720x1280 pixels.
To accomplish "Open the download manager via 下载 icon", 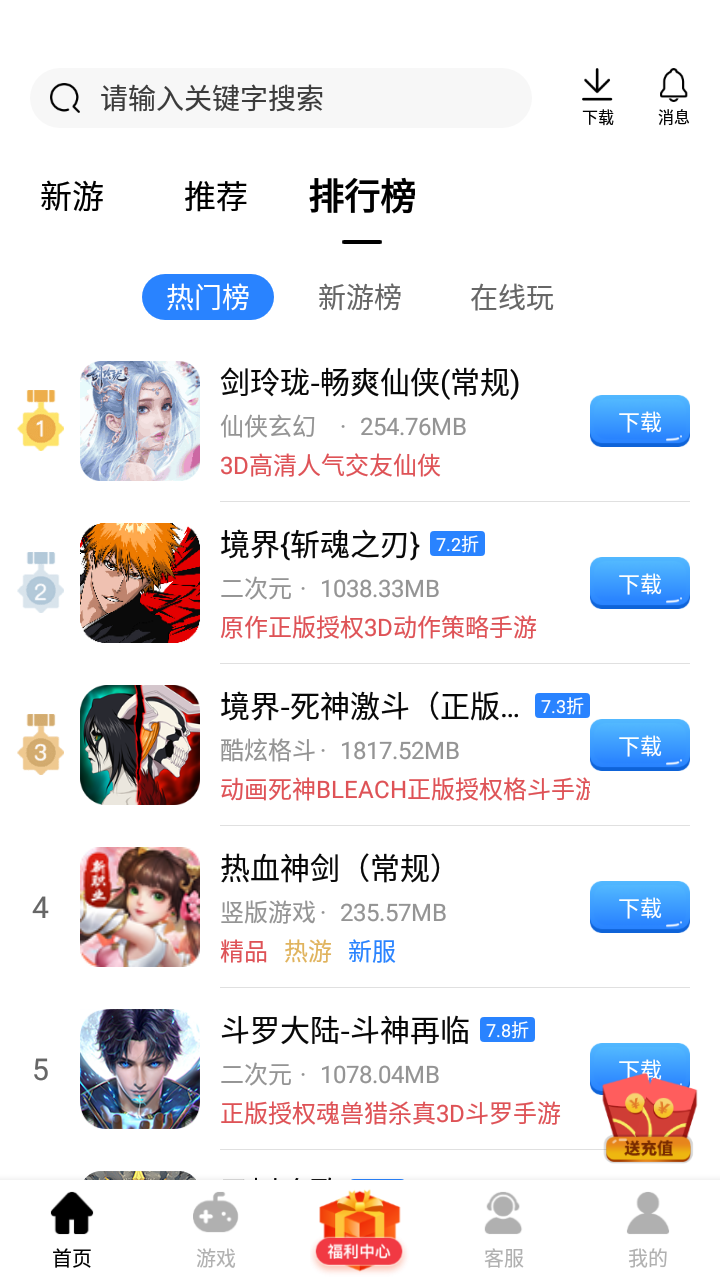I will [597, 95].
